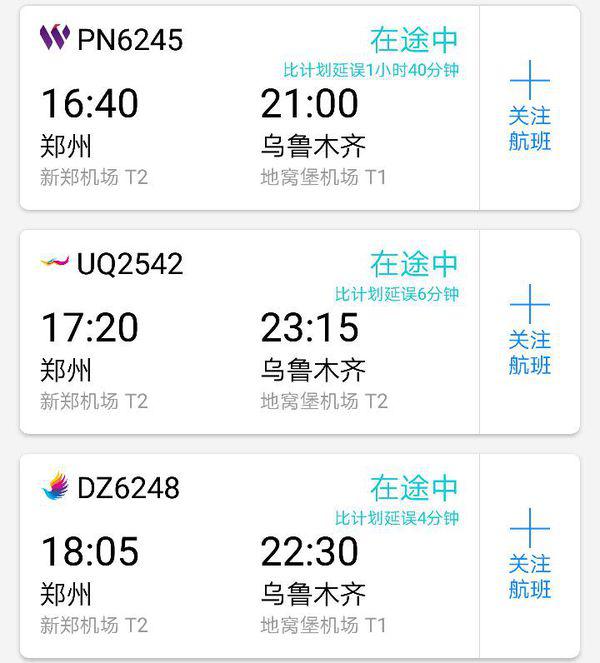Follow flight UQ2542 with 关注航班

click(529, 332)
